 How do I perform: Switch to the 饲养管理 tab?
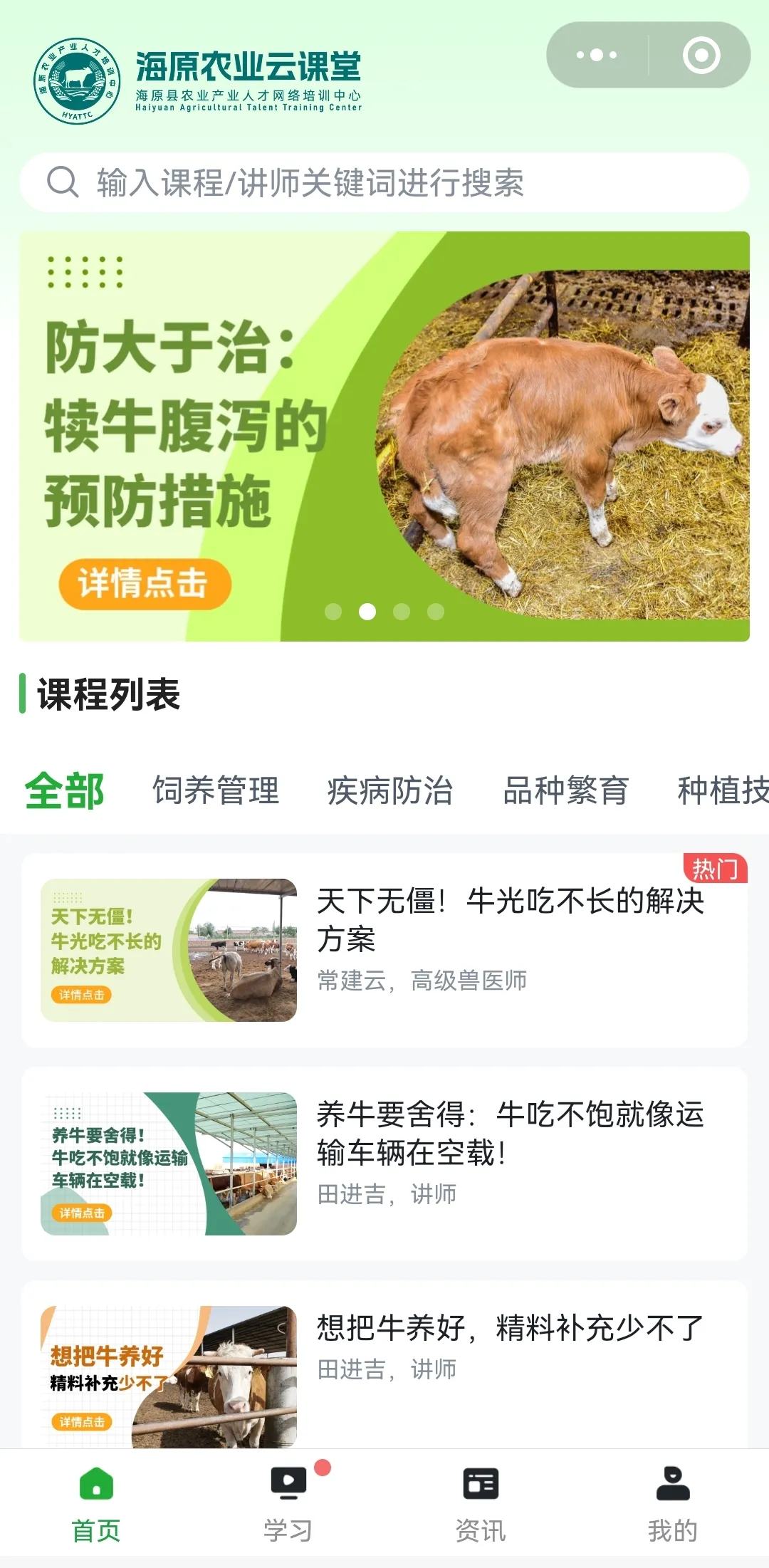tap(216, 792)
